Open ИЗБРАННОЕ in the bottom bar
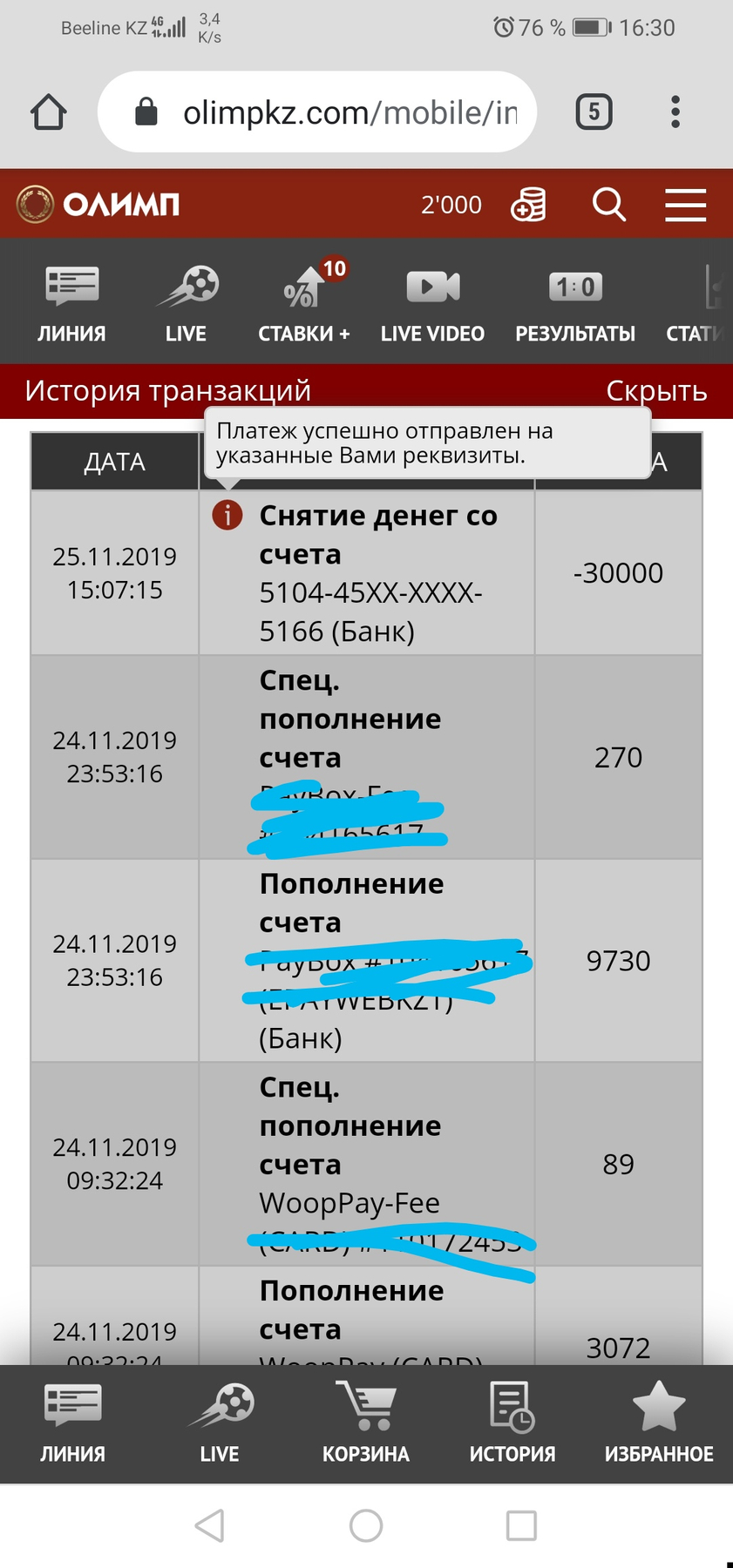The height and width of the screenshot is (1568, 733). 659,1423
